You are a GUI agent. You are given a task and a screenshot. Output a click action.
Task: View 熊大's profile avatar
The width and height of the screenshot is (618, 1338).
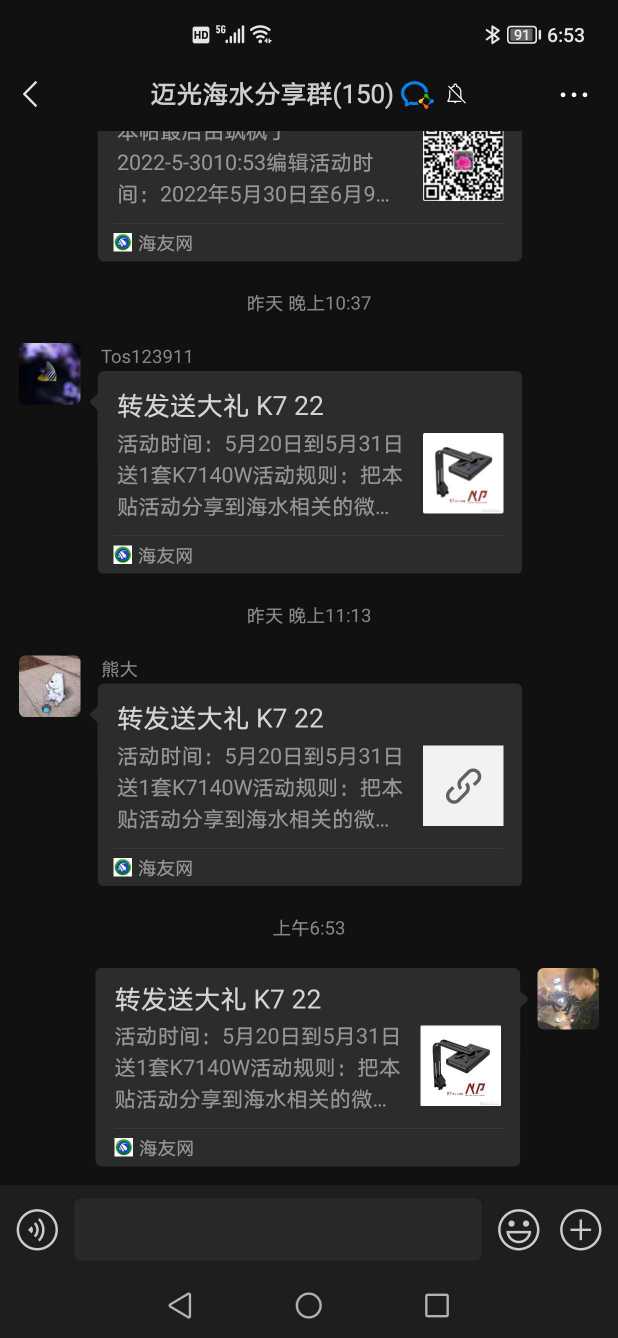click(50, 686)
